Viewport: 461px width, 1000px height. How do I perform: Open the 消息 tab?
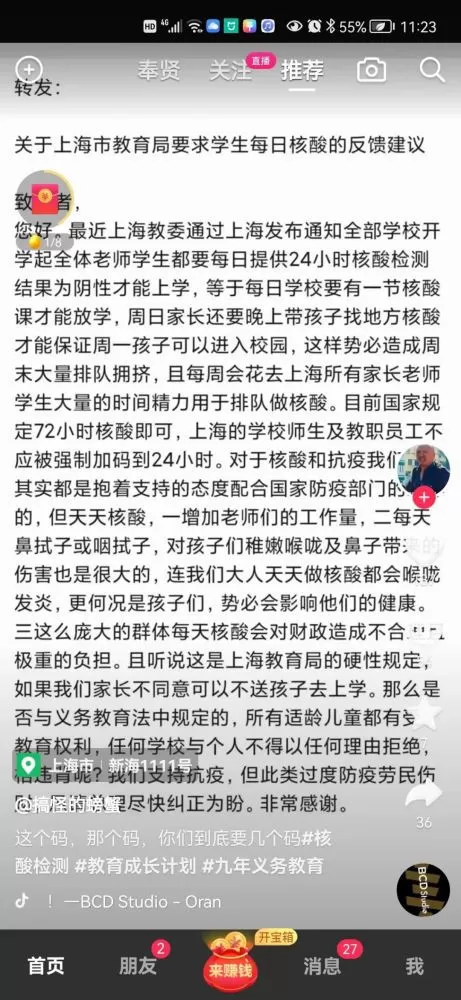322,966
